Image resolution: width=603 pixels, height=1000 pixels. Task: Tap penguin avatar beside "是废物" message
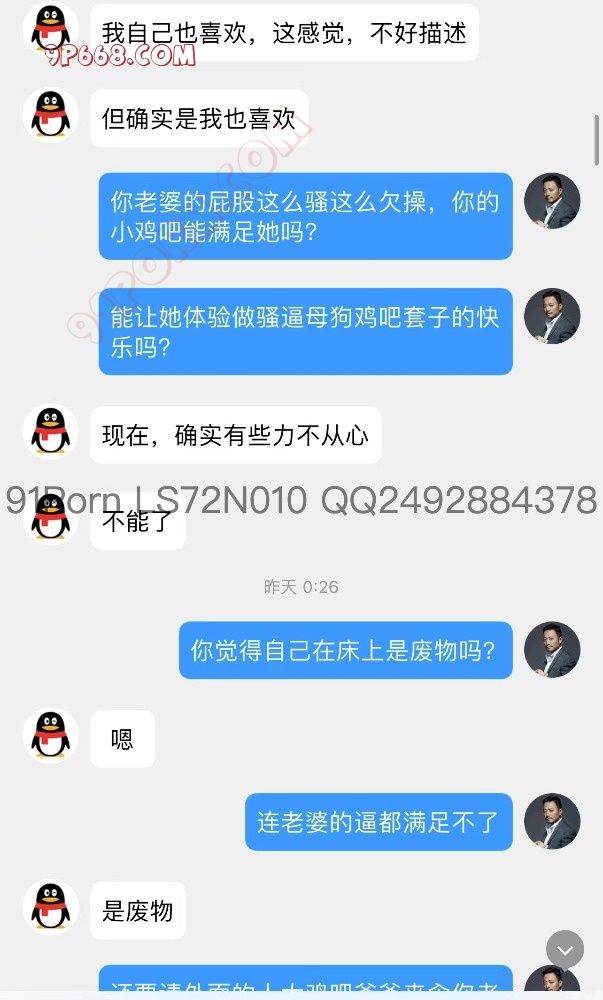51,908
